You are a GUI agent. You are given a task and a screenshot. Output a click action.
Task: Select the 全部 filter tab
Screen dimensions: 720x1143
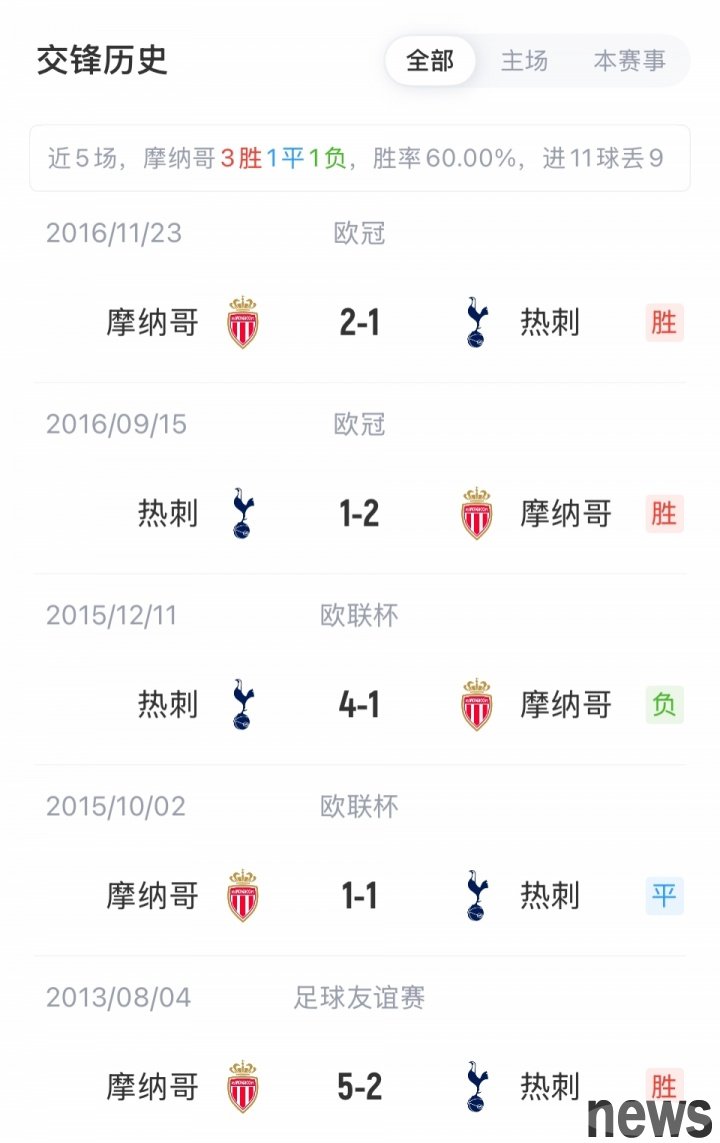pyautogui.click(x=430, y=61)
